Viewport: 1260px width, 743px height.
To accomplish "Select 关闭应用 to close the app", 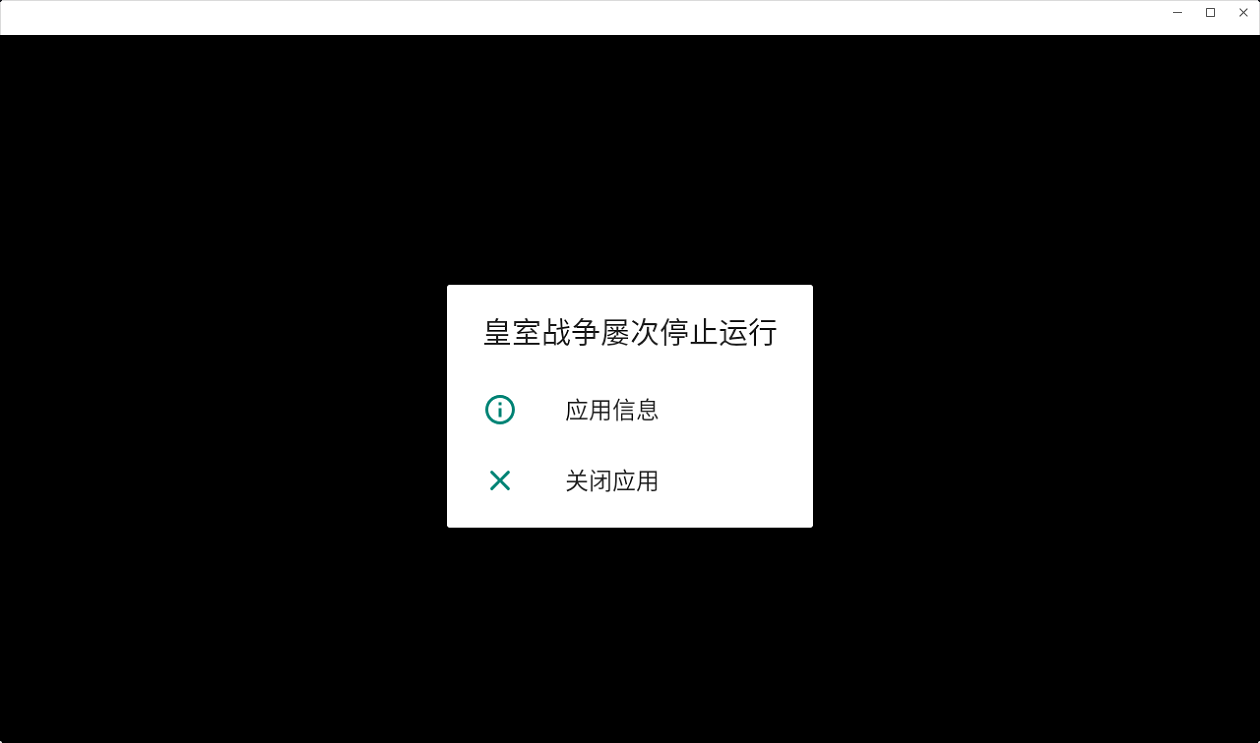I will [x=611, y=481].
